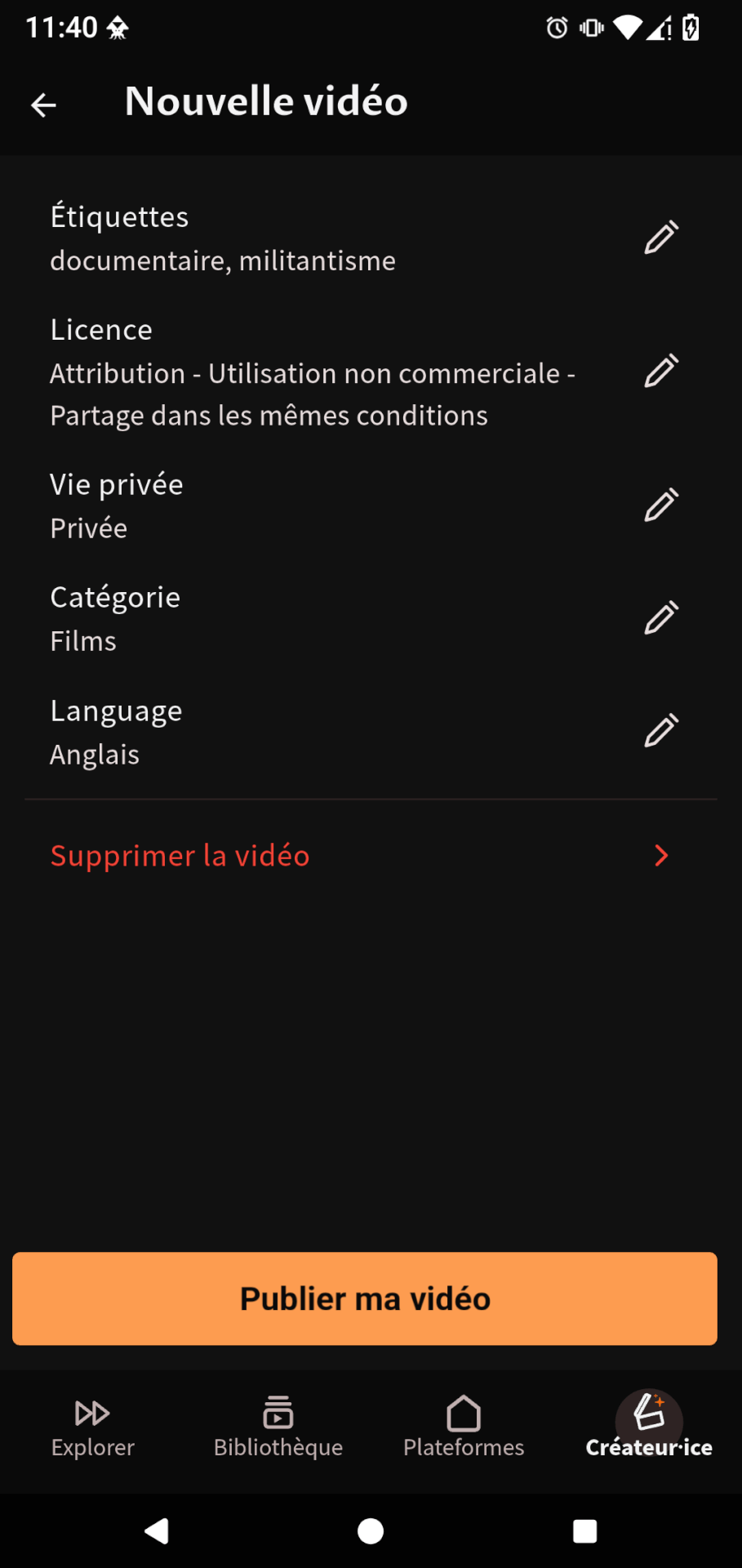
Task: Change the Vie privée setting
Action: pos(660,506)
